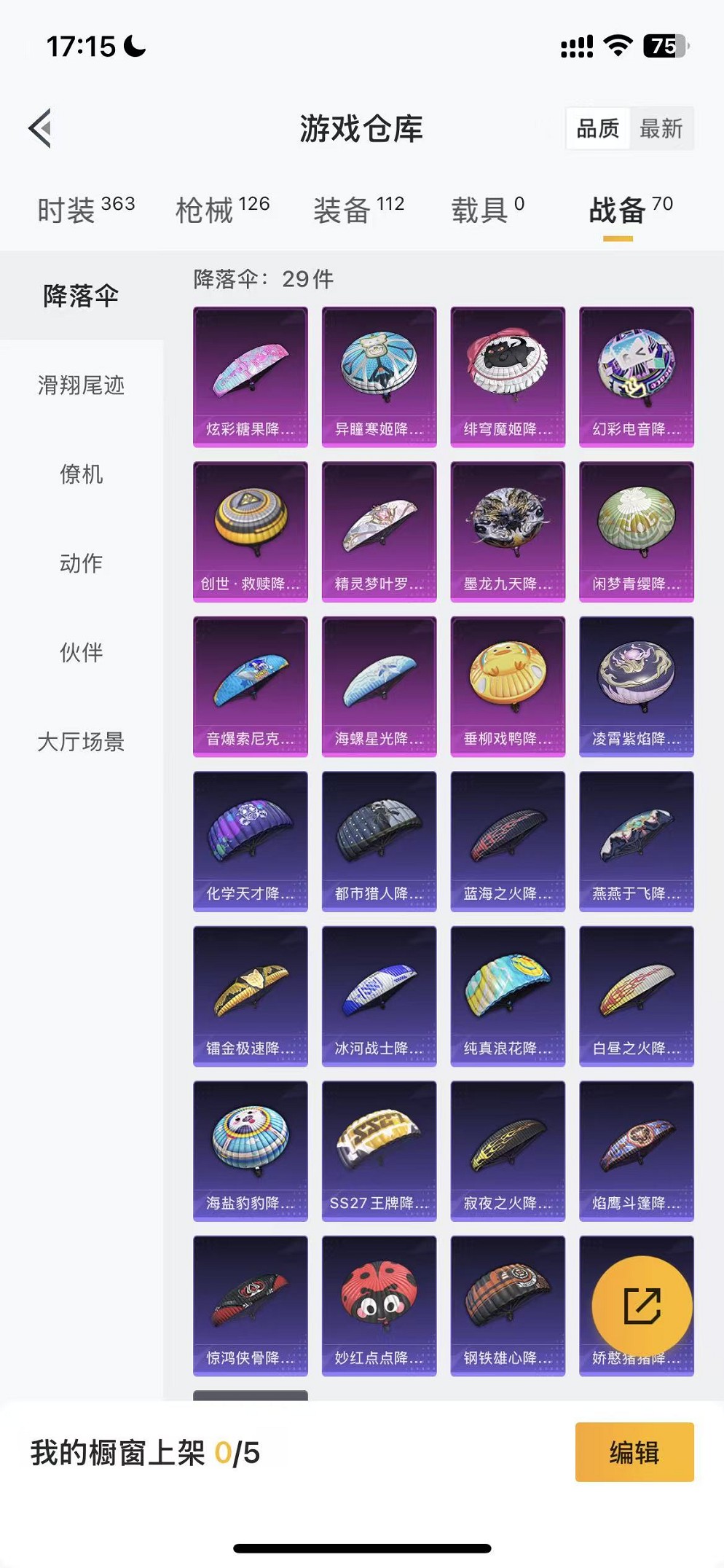Sort inventory by 品质
Image resolution: width=724 pixels, height=1568 pixels.
point(598,129)
